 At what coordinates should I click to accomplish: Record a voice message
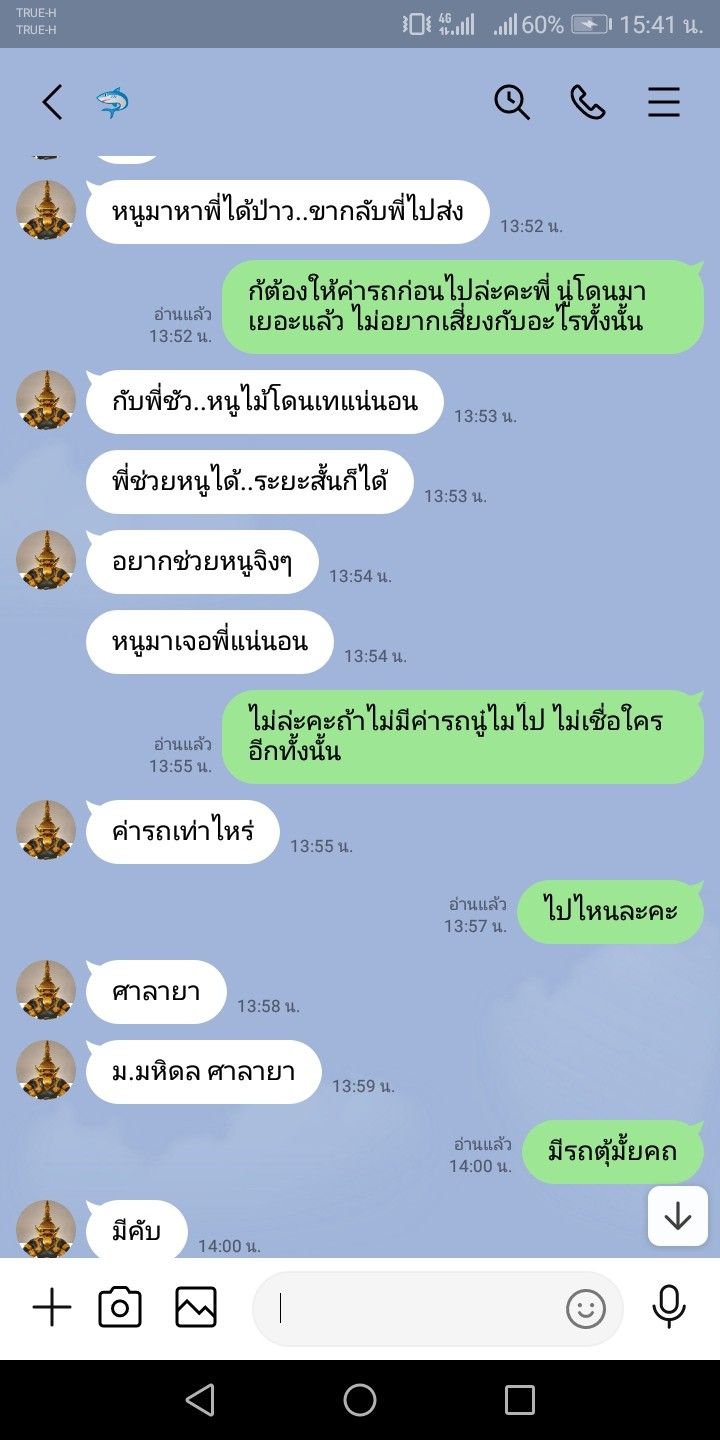click(669, 1307)
